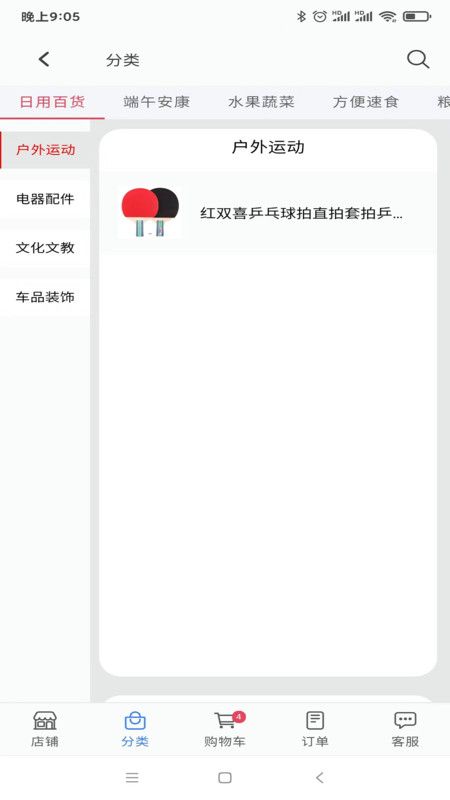This screenshot has width=450, height=800.
Task: Tap the 分类 bottom tab
Action: 135,730
